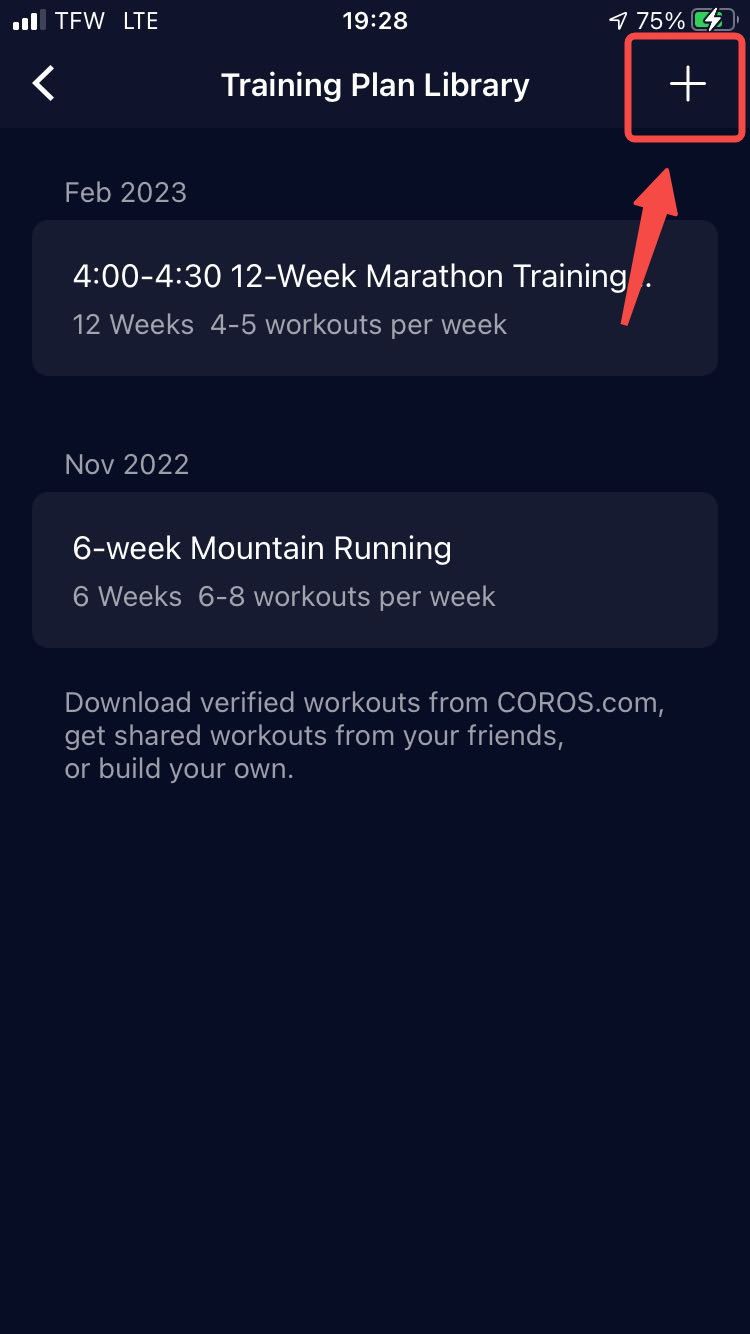Tap the Nov 2022 section header
The height and width of the screenshot is (1334, 750).
pos(127,464)
